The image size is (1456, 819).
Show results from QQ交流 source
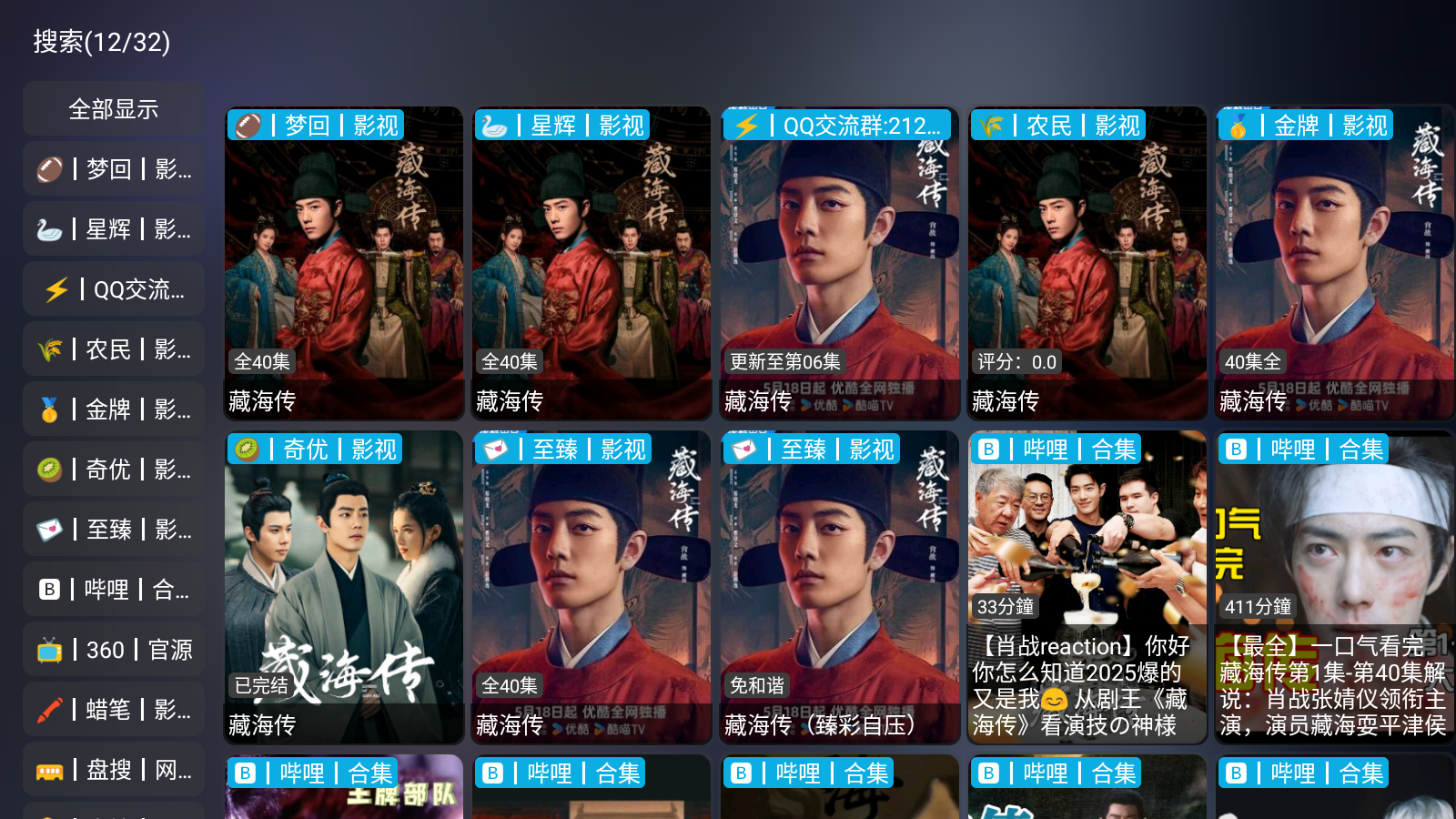114,289
